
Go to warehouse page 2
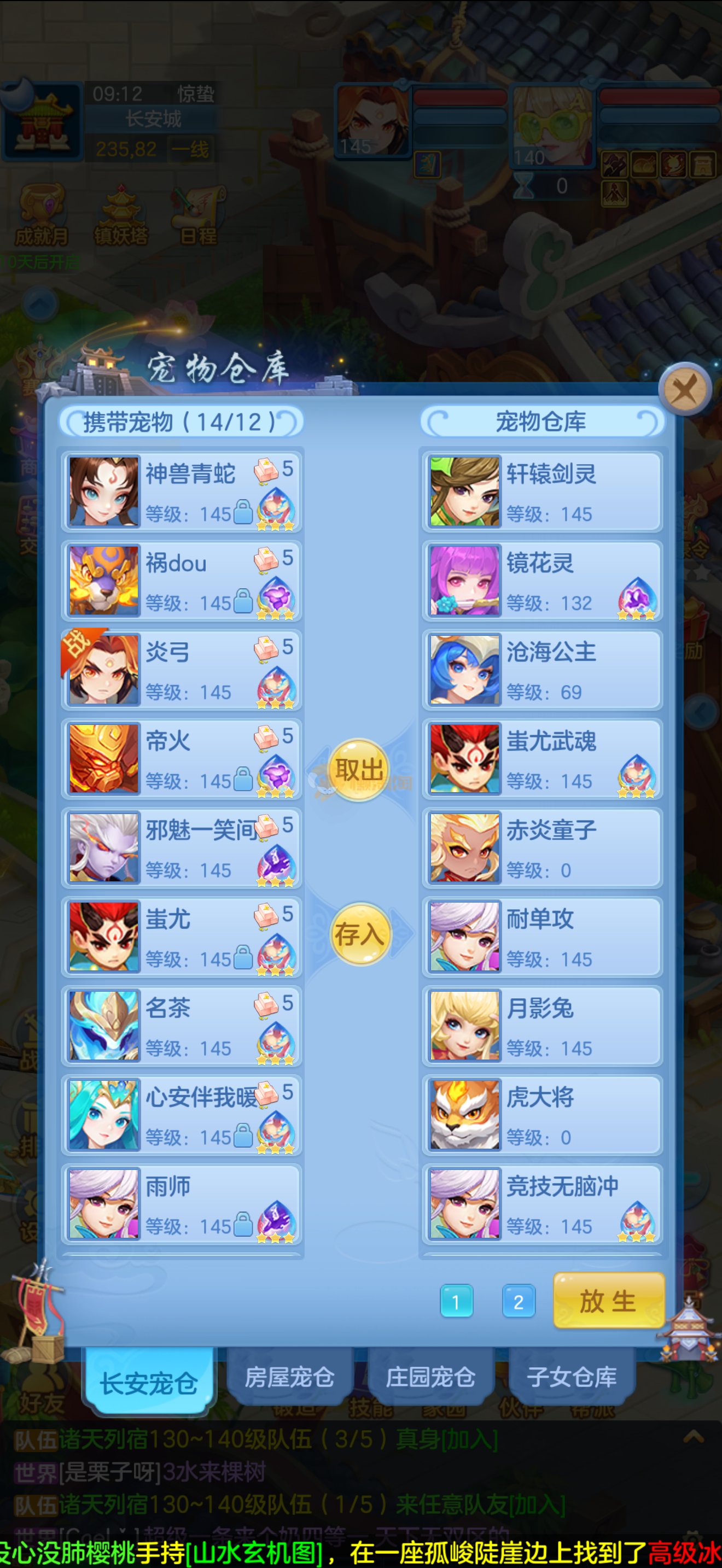pyautogui.click(x=518, y=1301)
